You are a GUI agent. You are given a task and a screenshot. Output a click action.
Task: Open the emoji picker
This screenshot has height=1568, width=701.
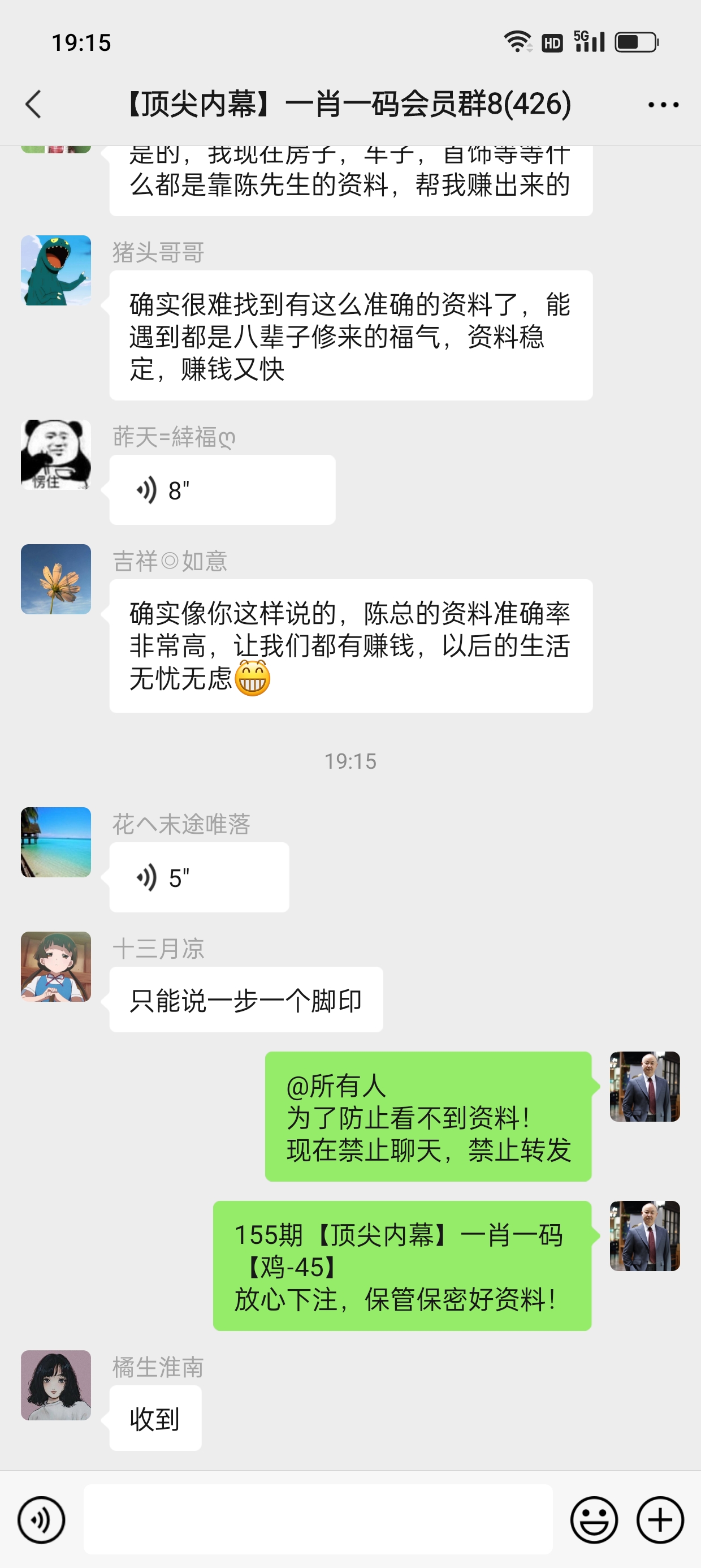[593, 1519]
